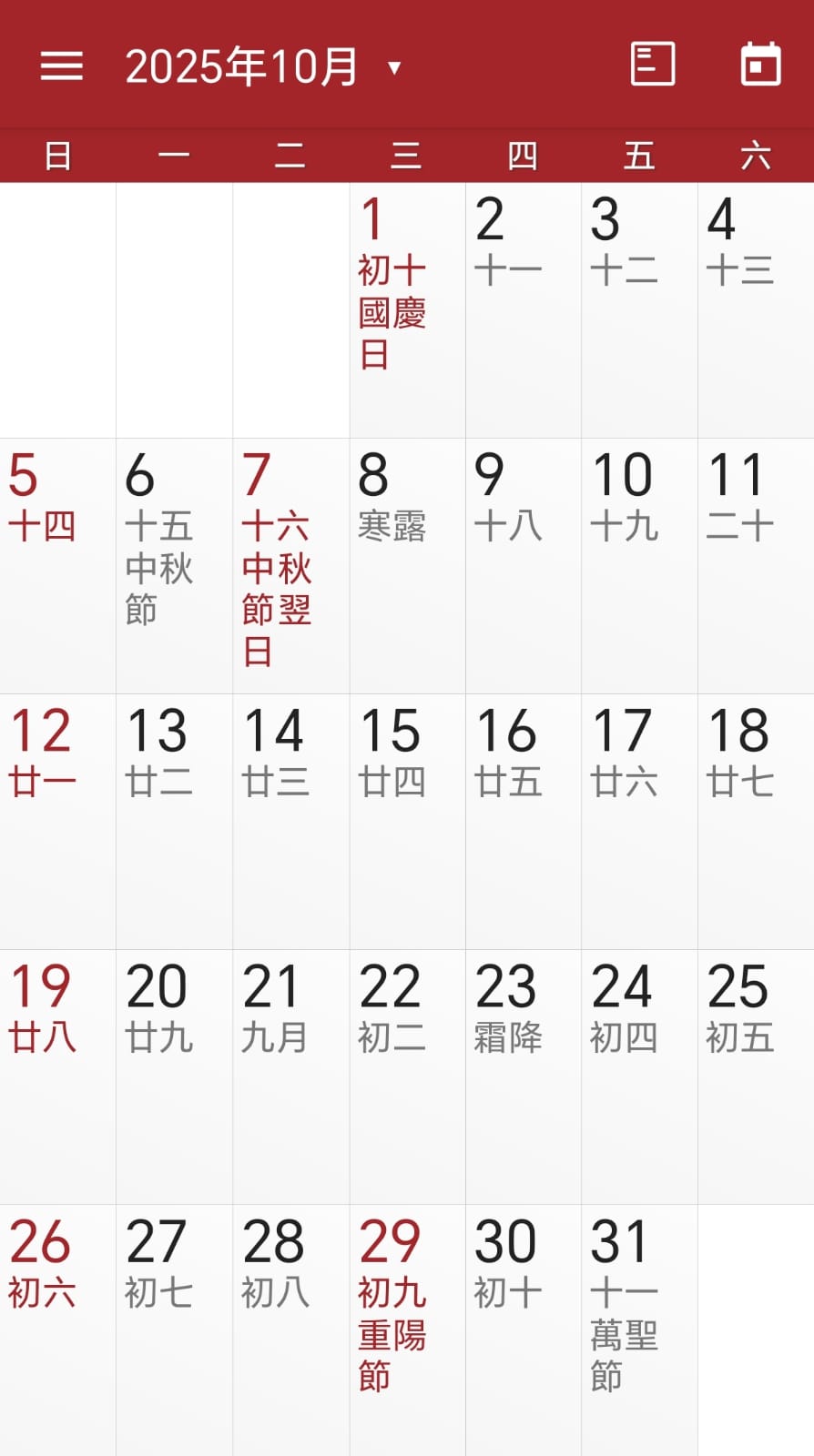The width and height of the screenshot is (814, 1456).
Task: Open October 21 九月
Action: pos(290,1076)
